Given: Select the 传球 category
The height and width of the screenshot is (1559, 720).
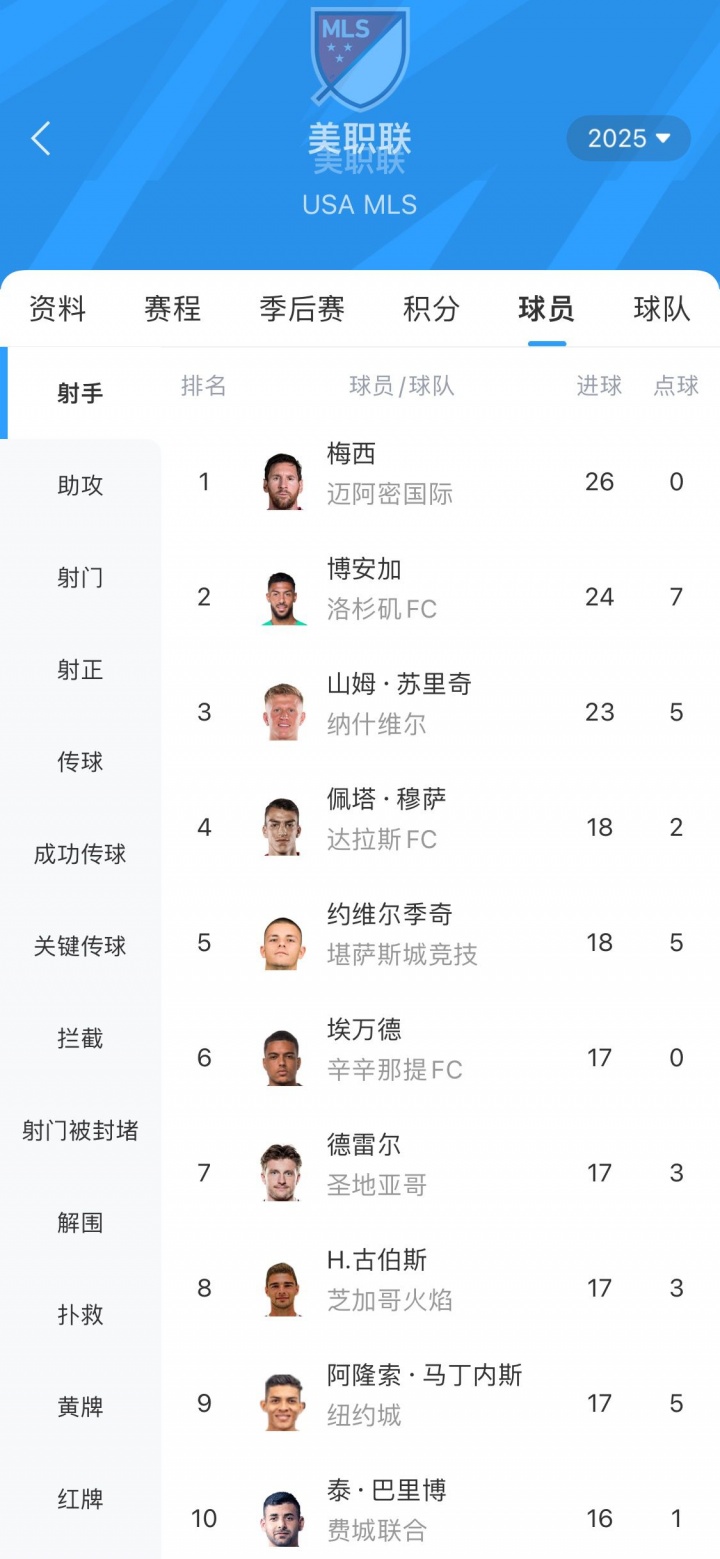Looking at the screenshot, I should pyautogui.click(x=80, y=762).
